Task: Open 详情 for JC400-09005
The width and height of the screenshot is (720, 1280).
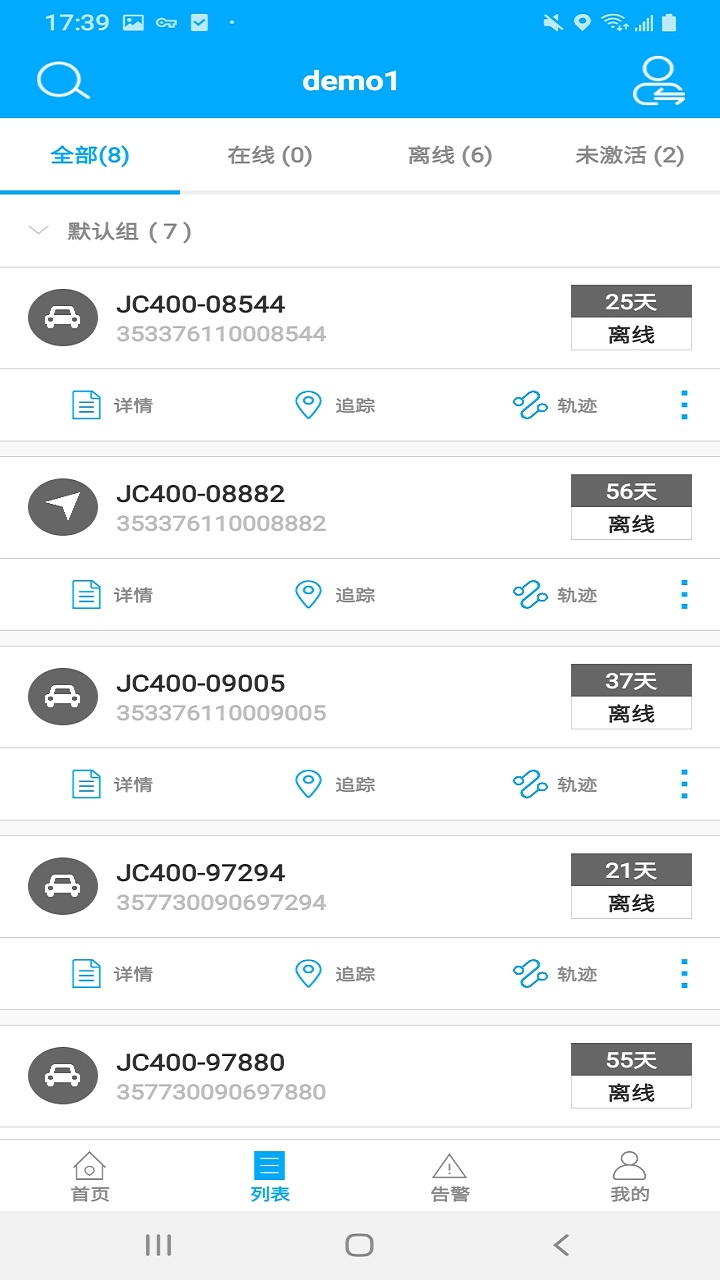Action: click(x=112, y=784)
